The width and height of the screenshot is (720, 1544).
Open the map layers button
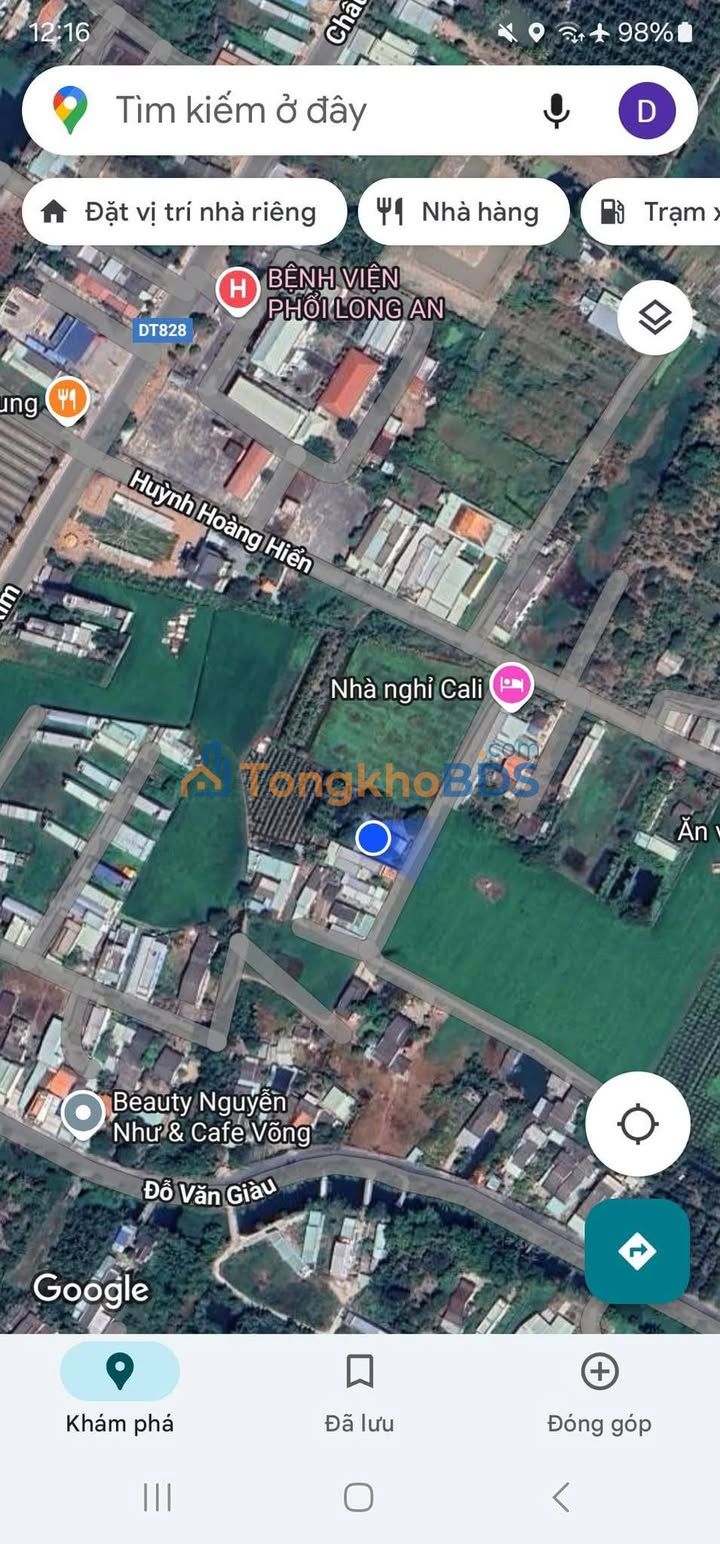[654, 318]
